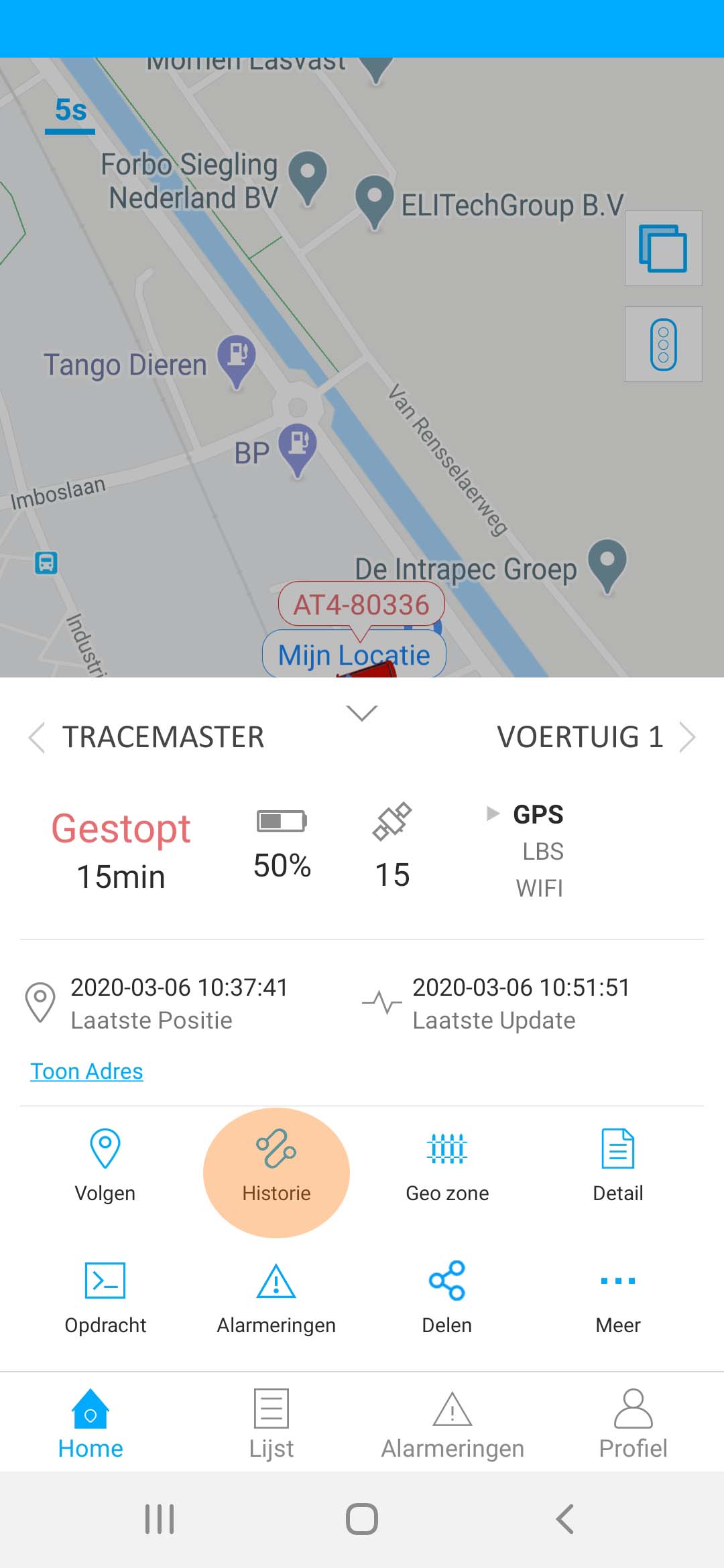724x1568 pixels.
Task: View tracker Detail
Action: (618, 1166)
